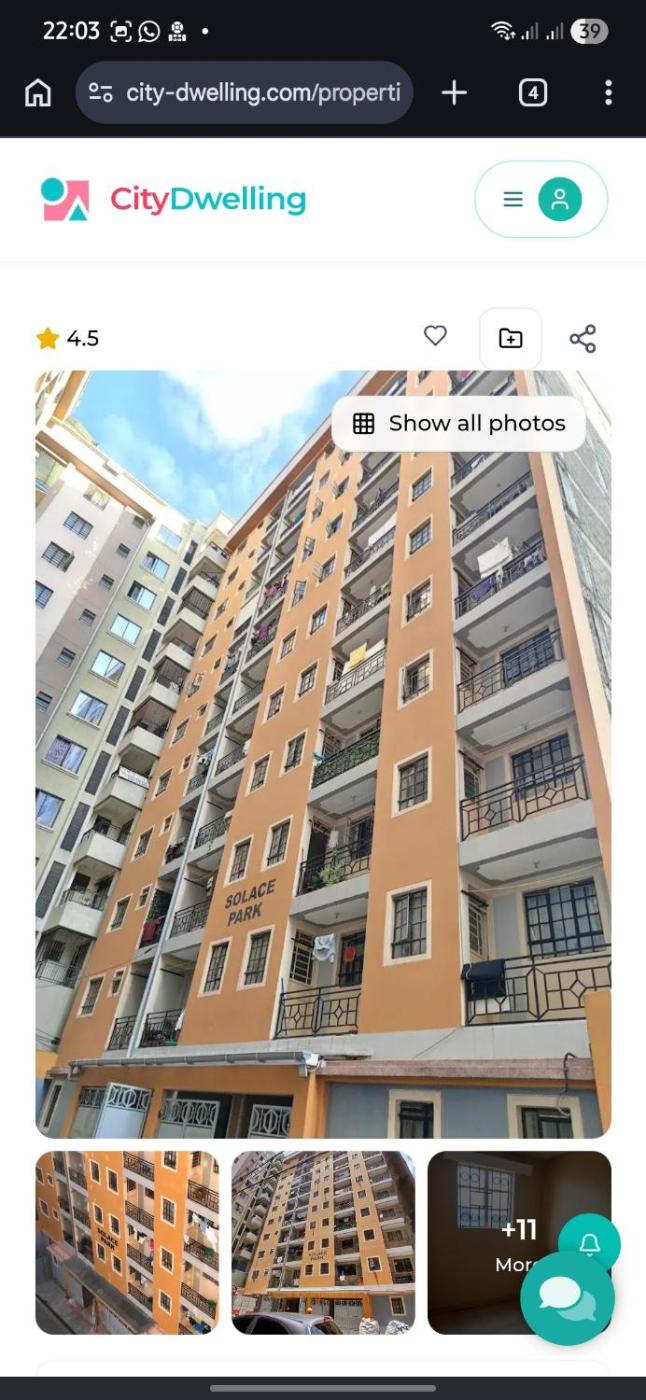Add property to a saved collection
Viewport: 646px width, 1400px height.
click(510, 338)
